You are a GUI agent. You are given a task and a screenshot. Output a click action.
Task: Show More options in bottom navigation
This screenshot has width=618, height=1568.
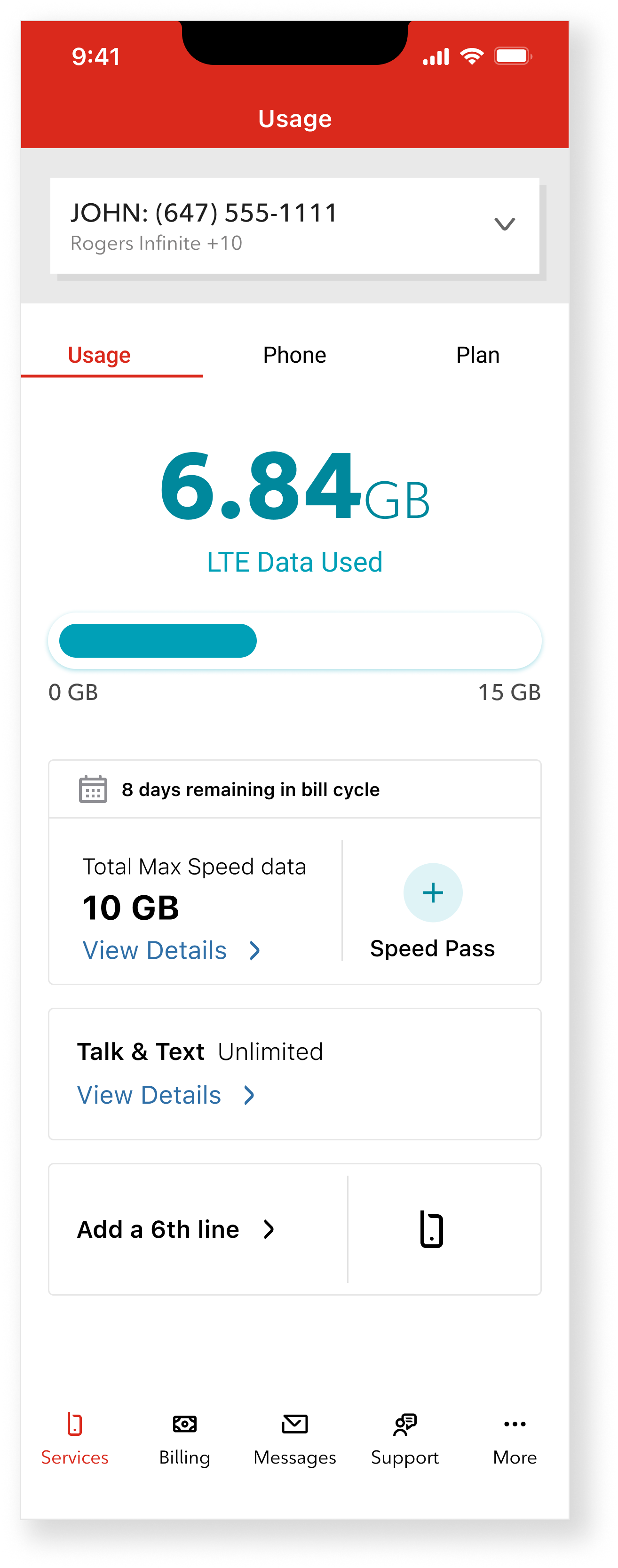[x=515, y=1439]
